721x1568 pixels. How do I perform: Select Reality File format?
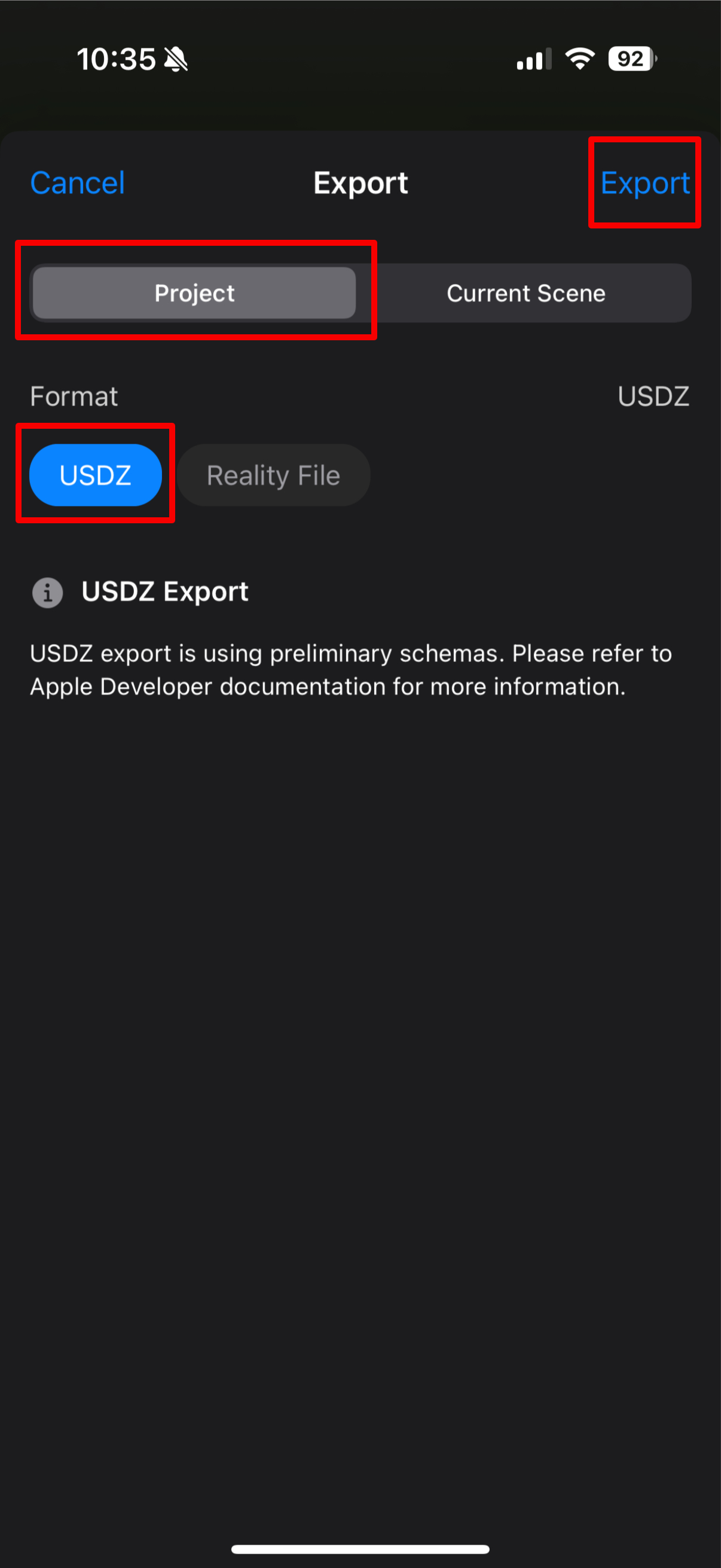273,475
